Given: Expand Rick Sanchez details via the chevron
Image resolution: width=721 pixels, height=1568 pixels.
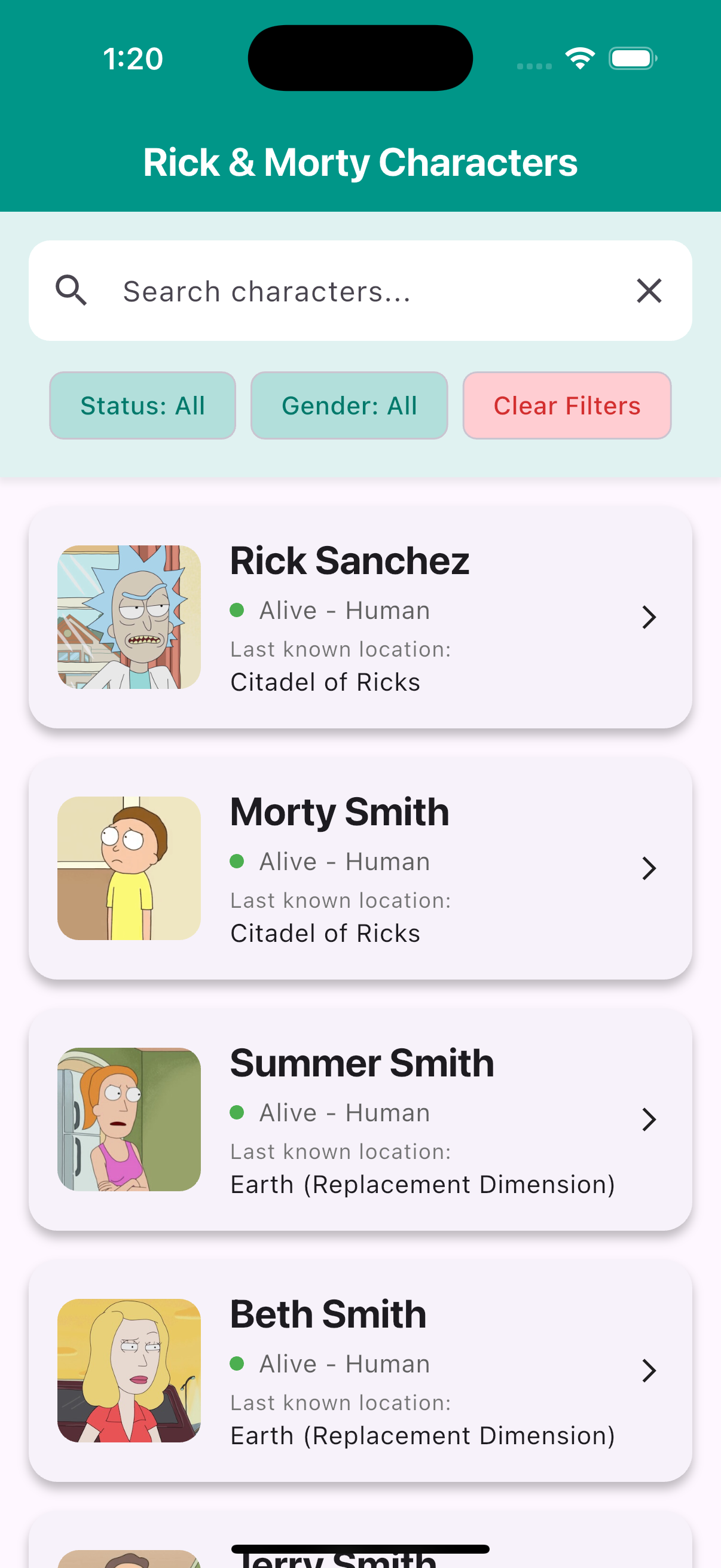Looking at the screenshot, I should coord(649,617).
